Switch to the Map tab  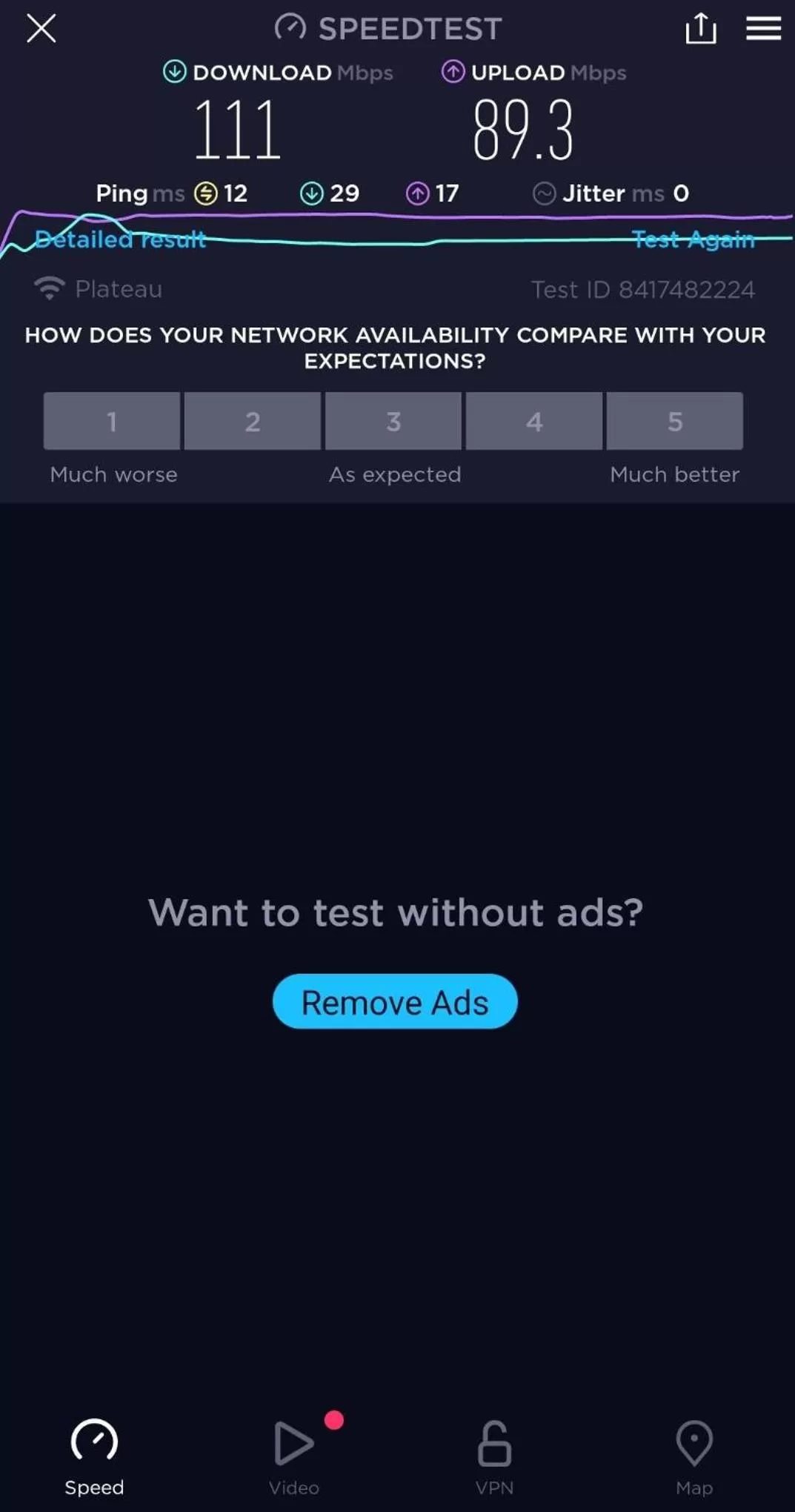(x=694, y=1456)
